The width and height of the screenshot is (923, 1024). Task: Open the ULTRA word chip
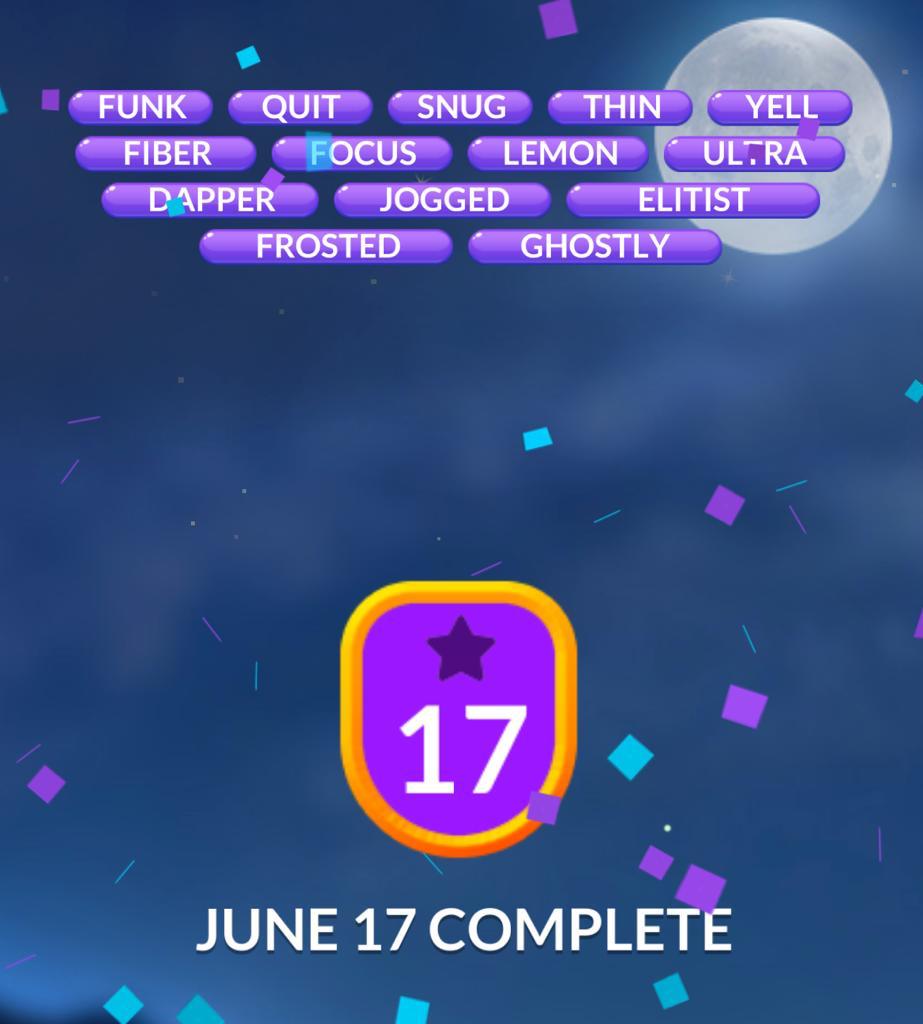coord(754,154)
